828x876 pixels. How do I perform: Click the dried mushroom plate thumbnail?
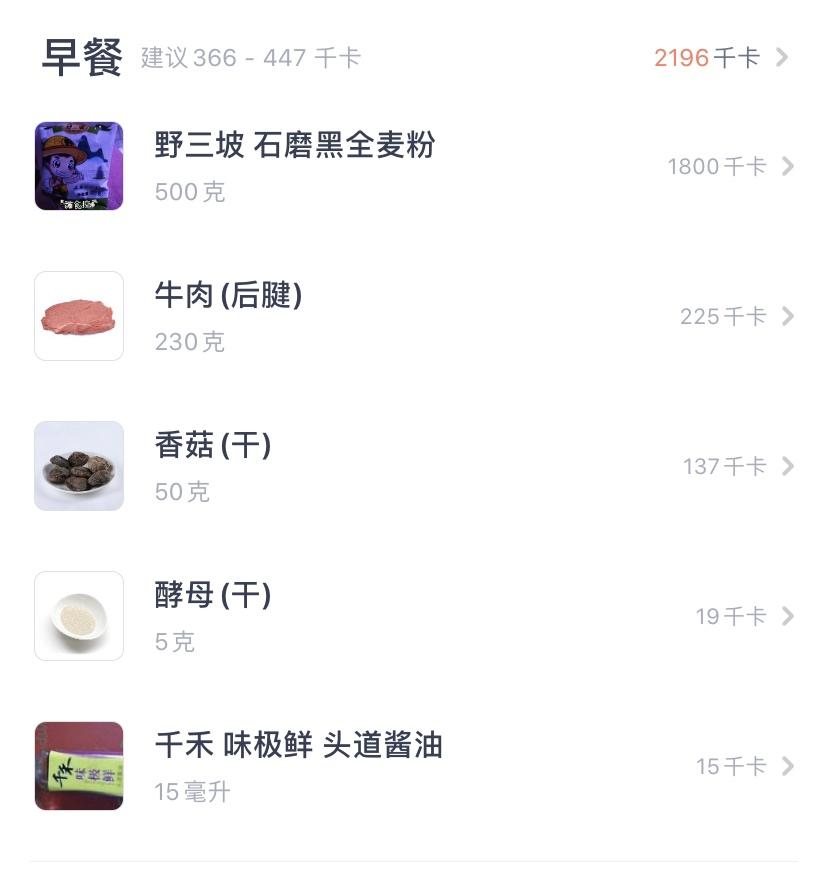pos(79,466)
